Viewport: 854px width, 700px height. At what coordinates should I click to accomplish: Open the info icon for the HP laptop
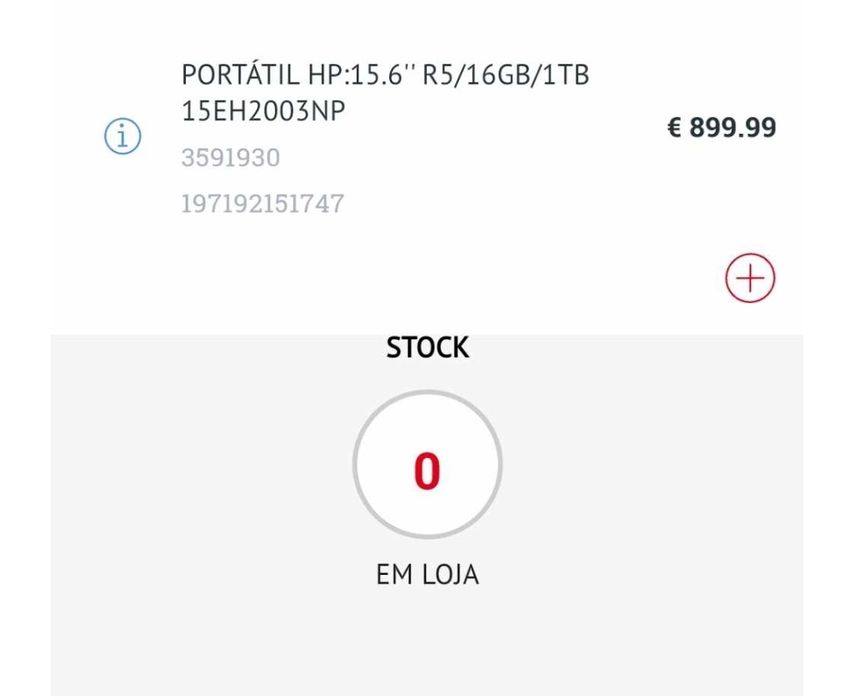(x=123, y=136)
